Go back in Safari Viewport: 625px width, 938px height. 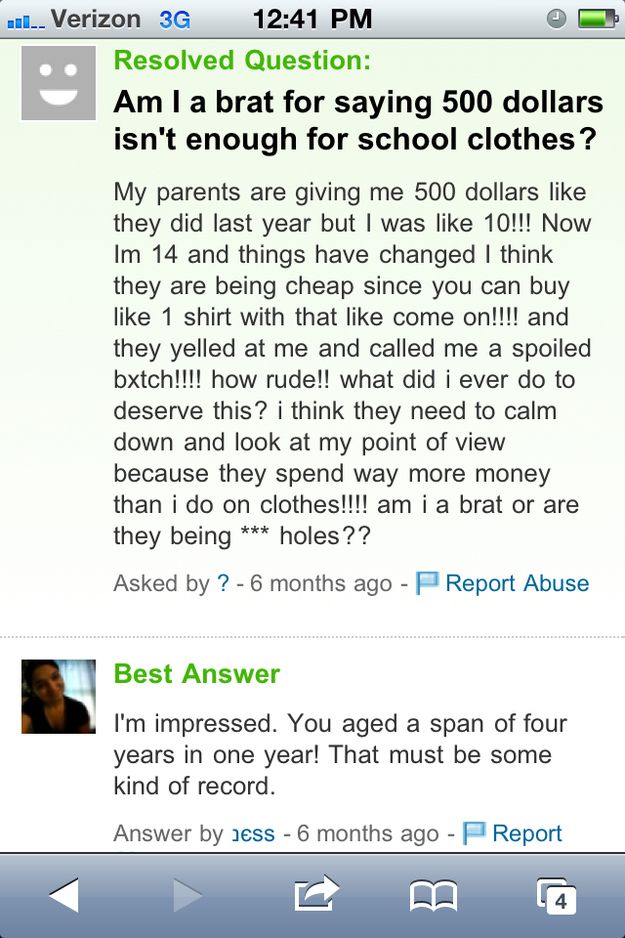click(x=64, y=895)
